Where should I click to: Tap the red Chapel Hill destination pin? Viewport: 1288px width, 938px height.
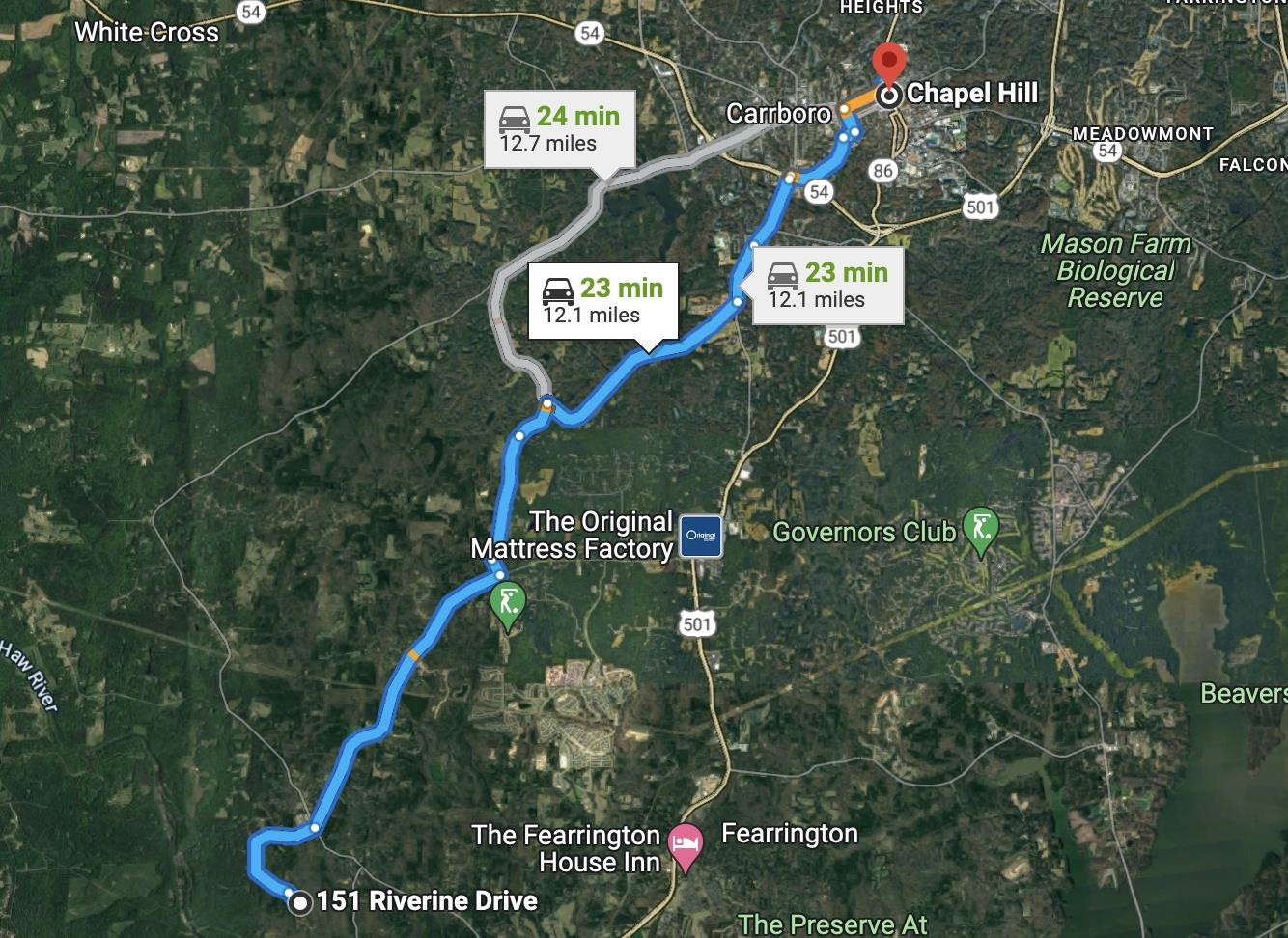click(x=886, y=61)
